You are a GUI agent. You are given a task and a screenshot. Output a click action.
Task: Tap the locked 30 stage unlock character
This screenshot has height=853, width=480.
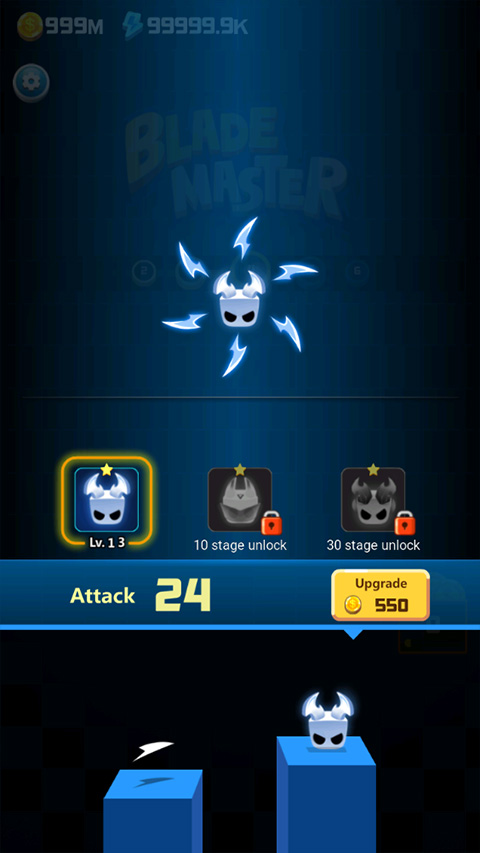(x=373, y=499)
